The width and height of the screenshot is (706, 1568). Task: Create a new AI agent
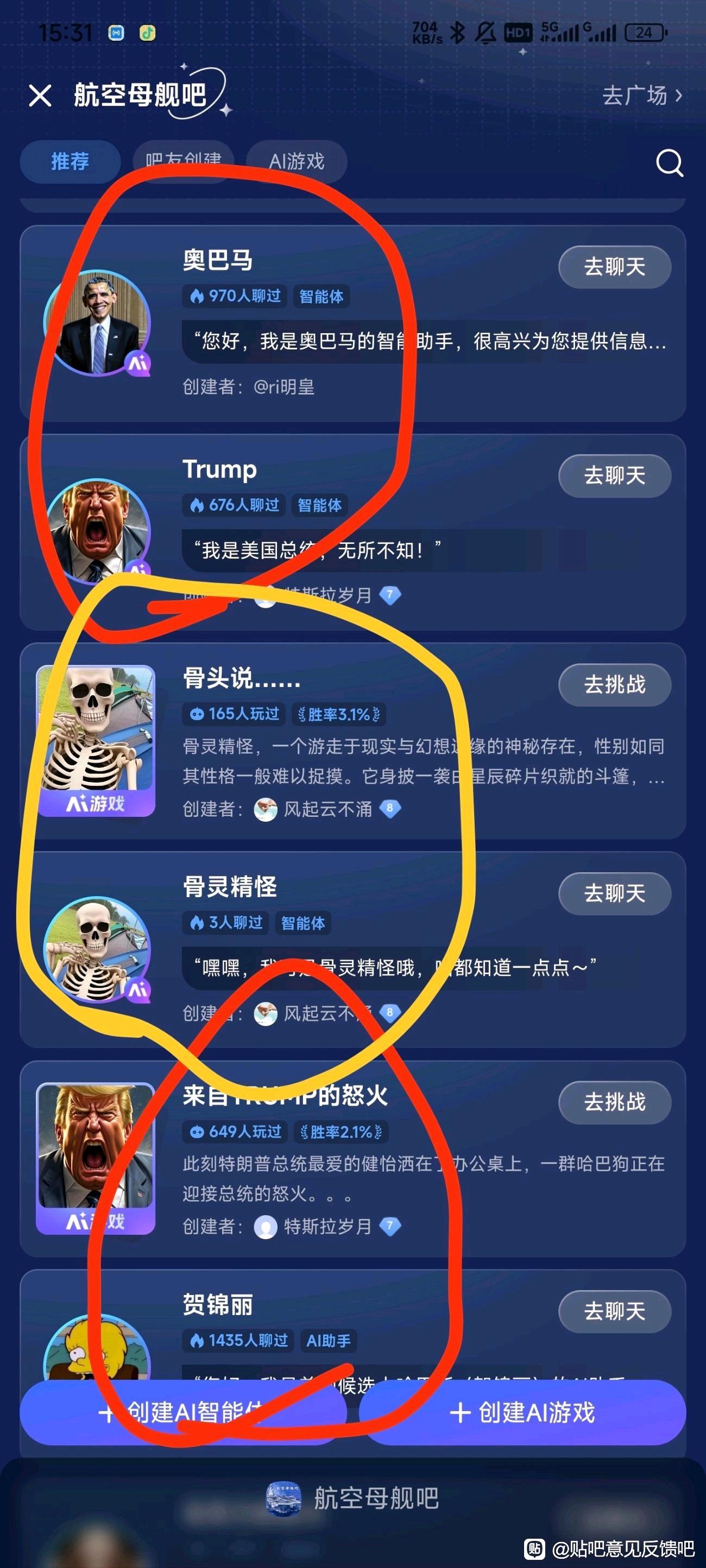[184, 1412]
